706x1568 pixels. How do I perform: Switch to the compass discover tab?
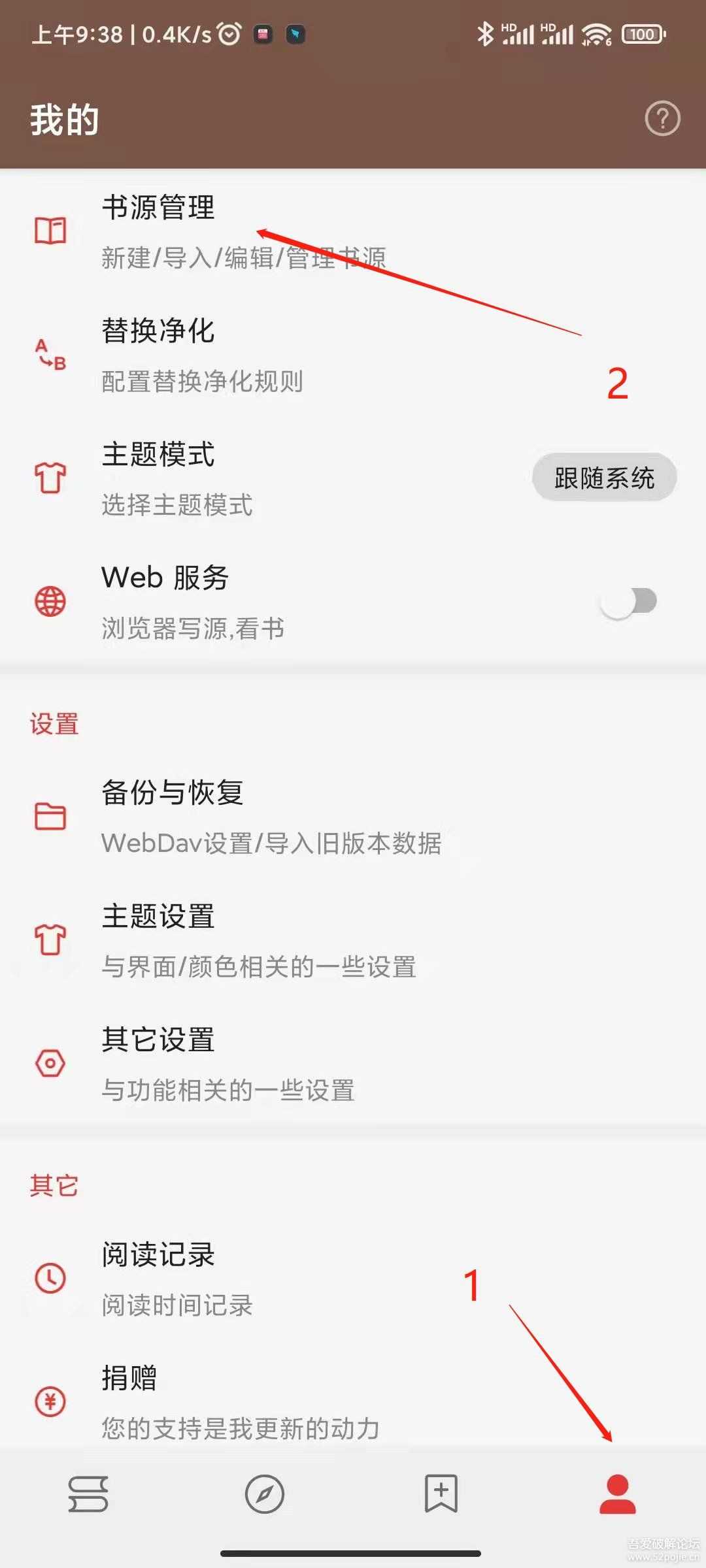265,1494
